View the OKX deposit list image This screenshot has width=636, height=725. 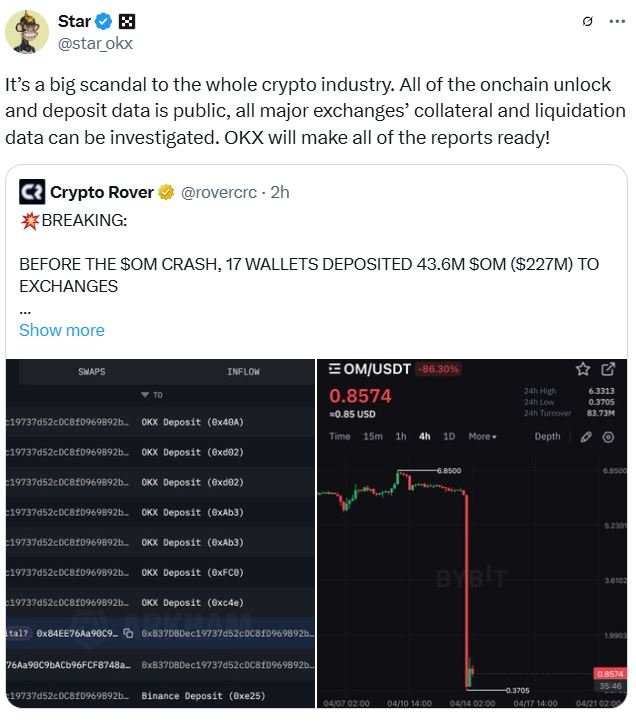tap(161, 540)
